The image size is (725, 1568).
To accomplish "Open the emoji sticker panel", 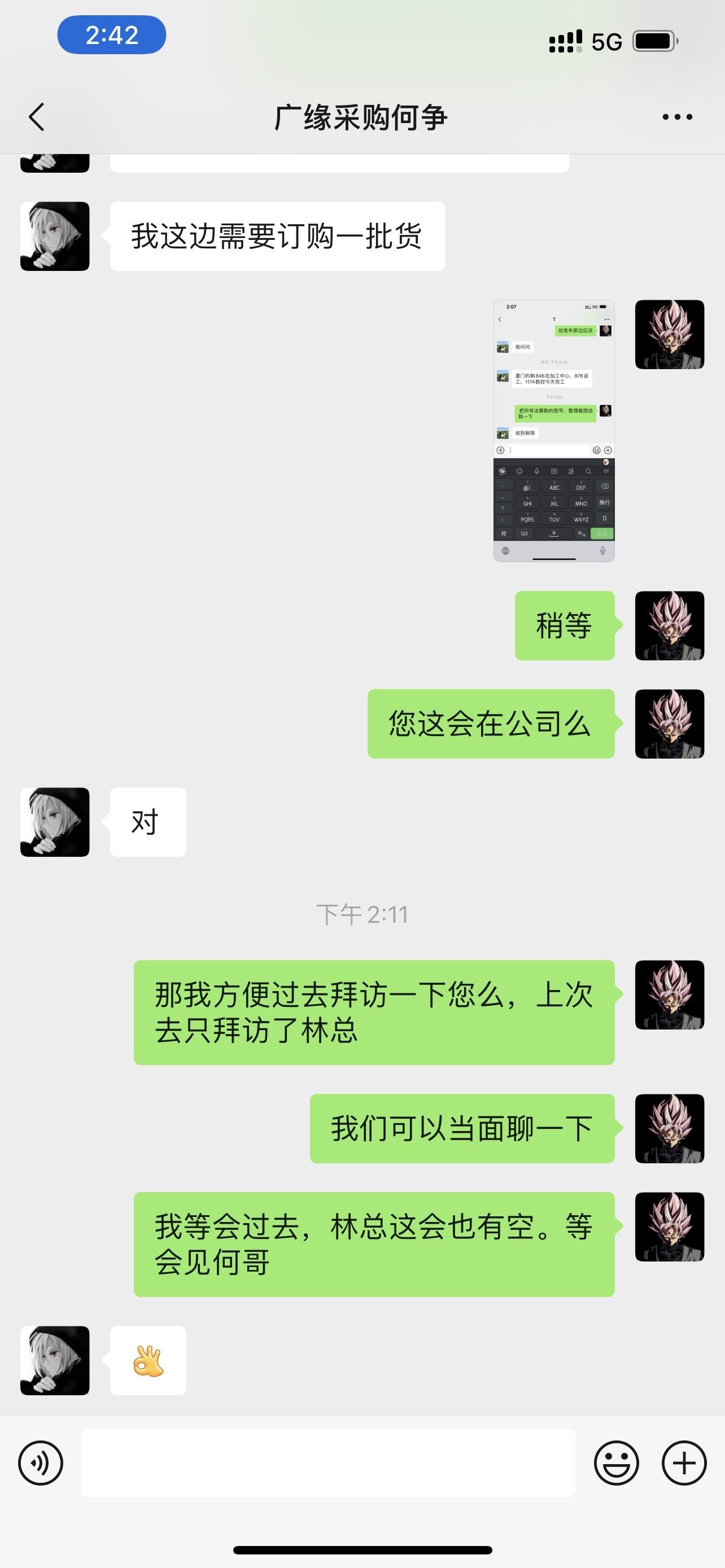I will point(616,1462).
